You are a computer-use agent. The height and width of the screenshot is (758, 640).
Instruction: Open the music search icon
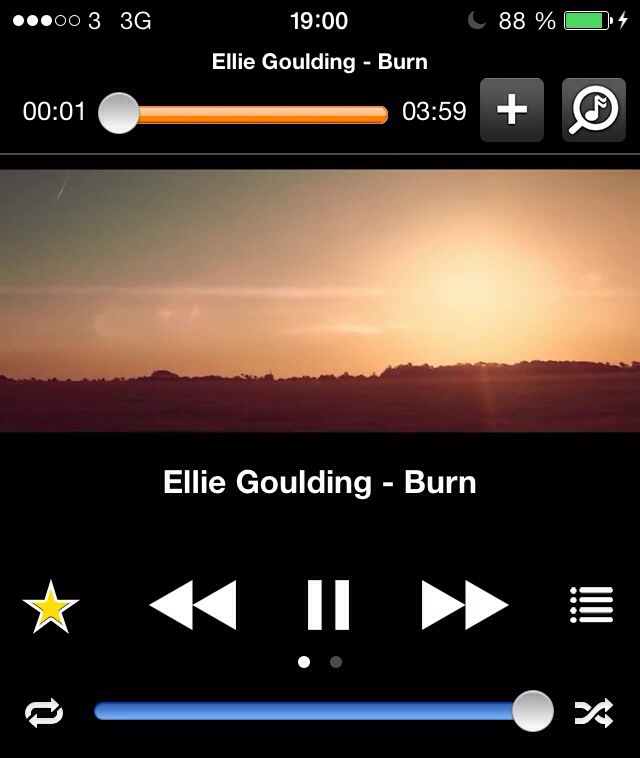tap(593, 110)
